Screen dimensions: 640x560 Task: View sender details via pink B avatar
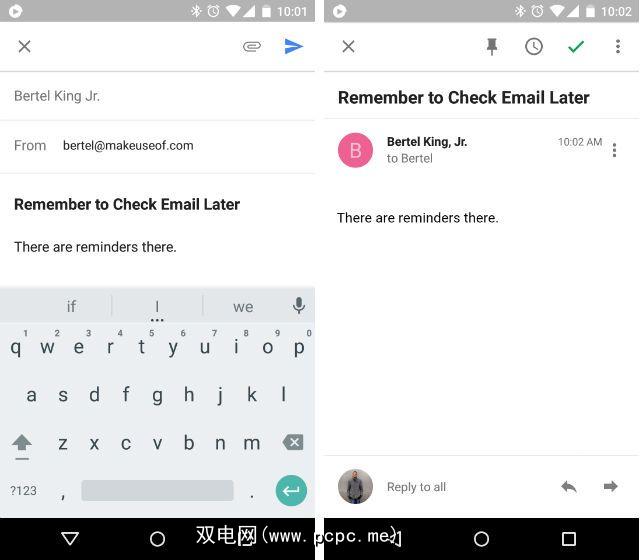[356, 150]
